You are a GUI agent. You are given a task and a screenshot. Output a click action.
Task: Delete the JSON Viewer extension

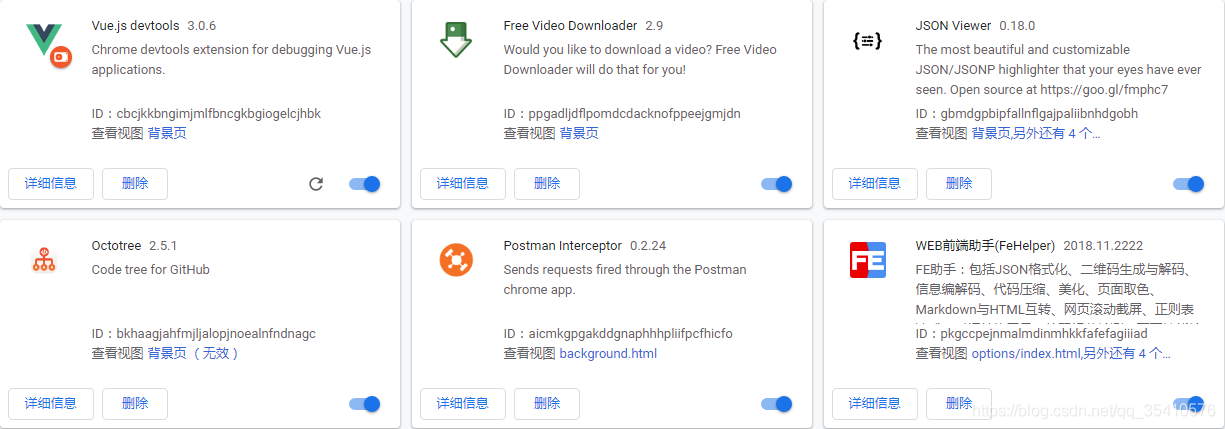[959, 184]
